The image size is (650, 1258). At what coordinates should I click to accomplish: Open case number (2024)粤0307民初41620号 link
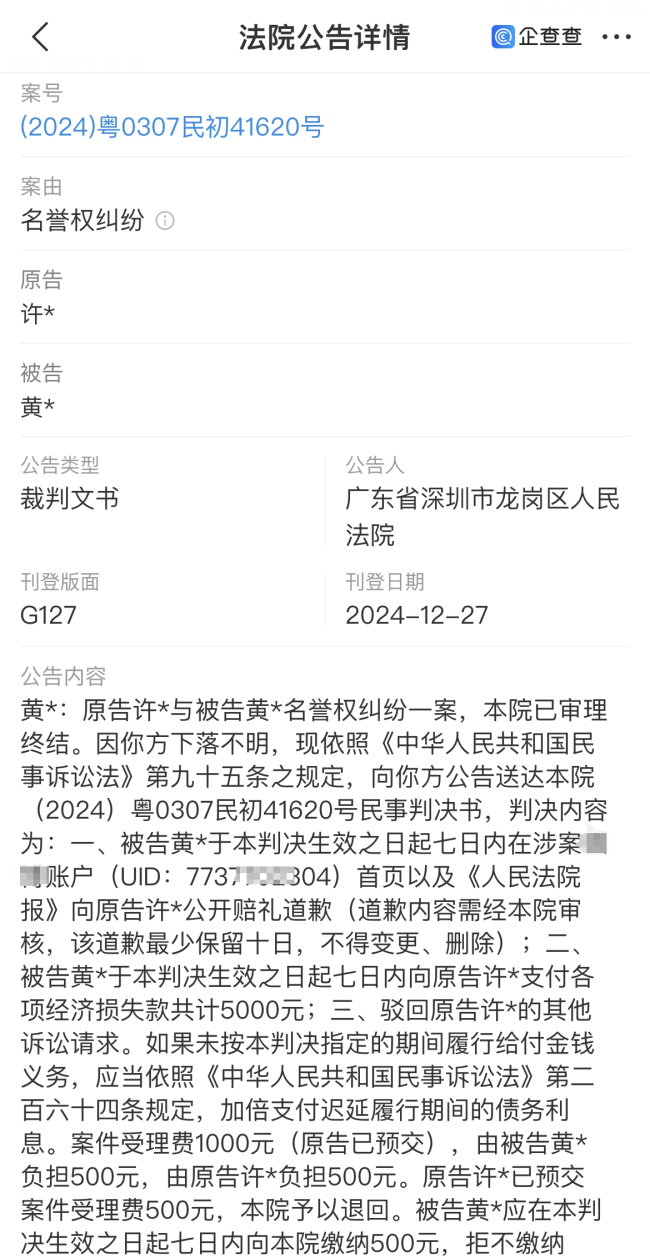172,127
